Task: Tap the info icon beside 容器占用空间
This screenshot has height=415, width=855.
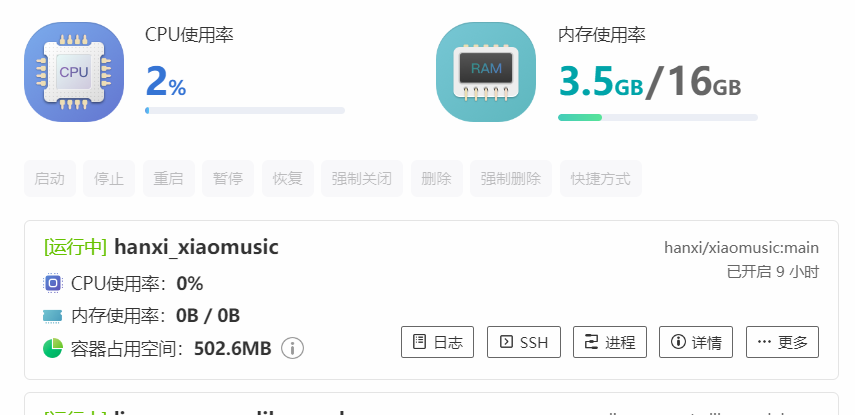Action: pyautogui.click(x=292, y=348)
